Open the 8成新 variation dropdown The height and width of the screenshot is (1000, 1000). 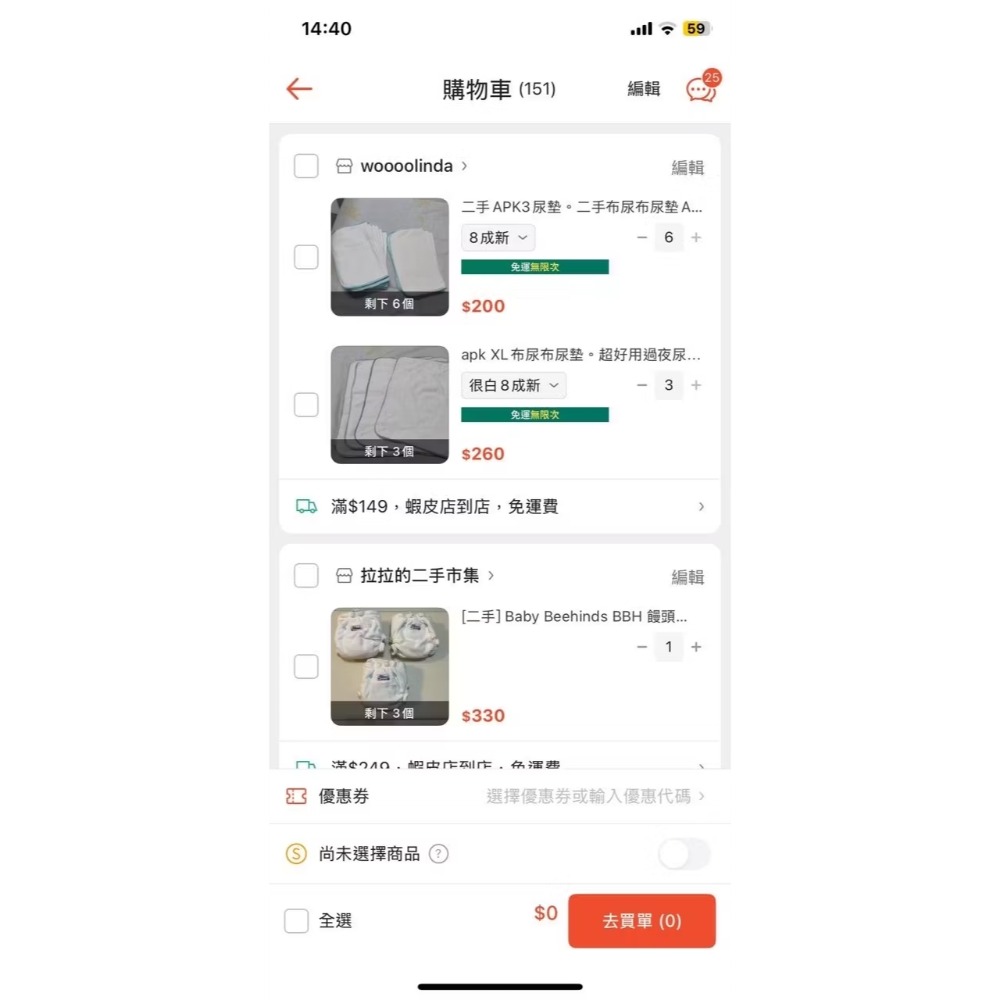(498, 238)
